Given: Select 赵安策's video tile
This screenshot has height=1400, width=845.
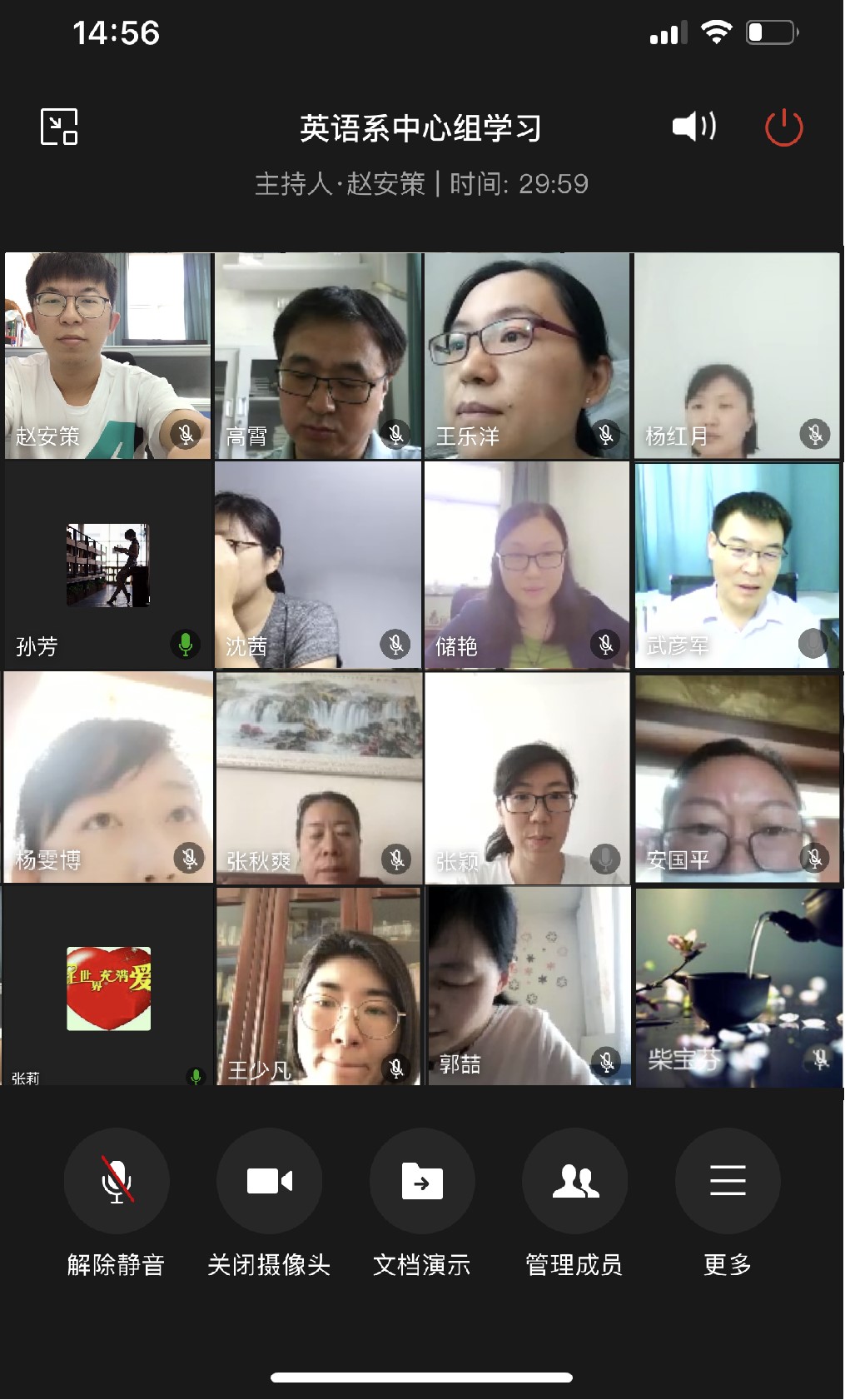Looking at the screenshot, I should tap(108, 356).
